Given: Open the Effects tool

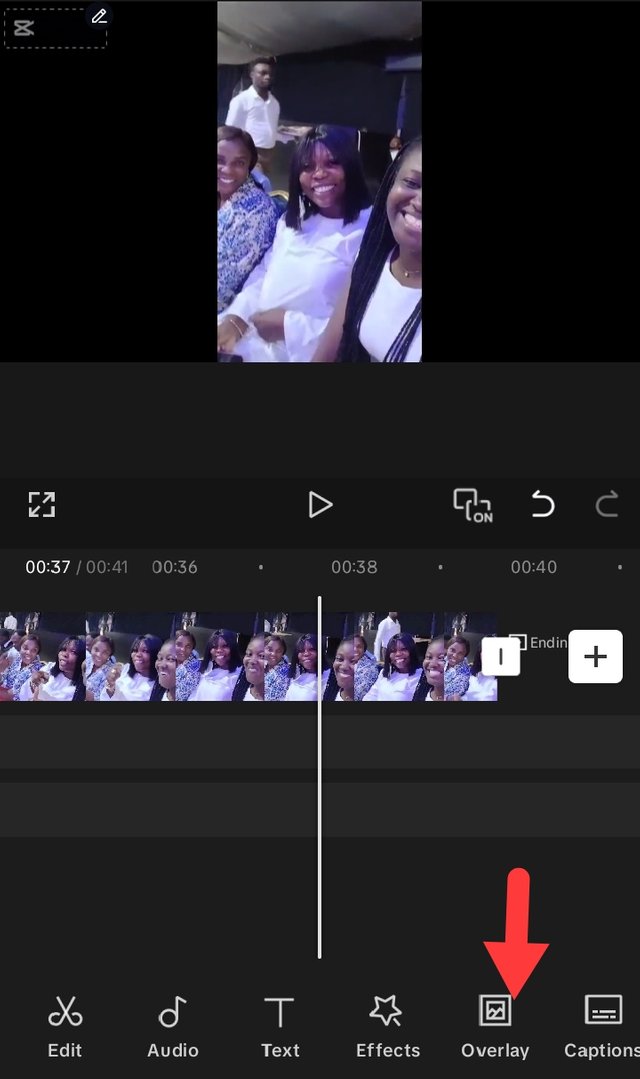Looking at the screenshot, I should [387, 1026].
